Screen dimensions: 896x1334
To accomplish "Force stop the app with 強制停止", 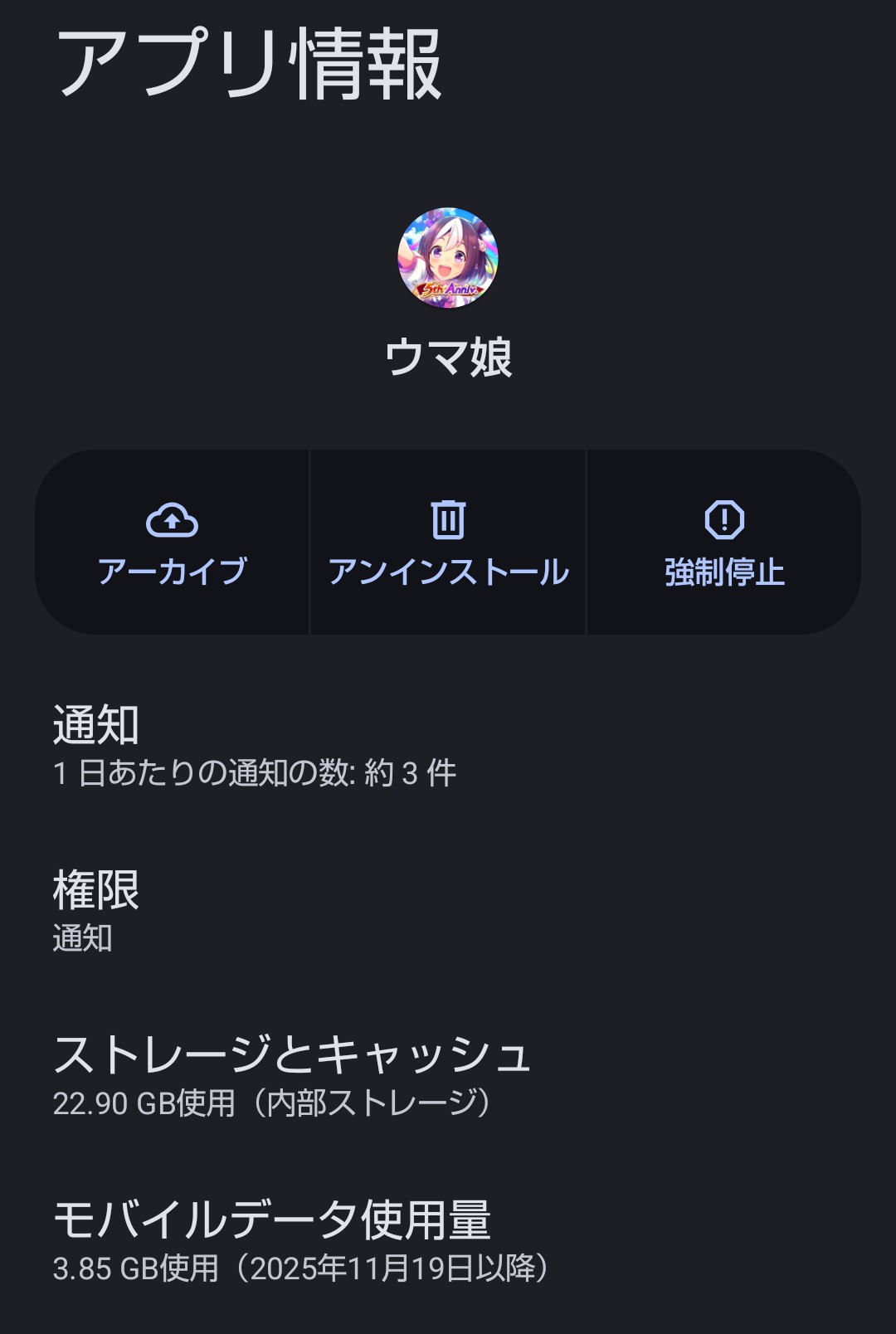I will [723, 543].
